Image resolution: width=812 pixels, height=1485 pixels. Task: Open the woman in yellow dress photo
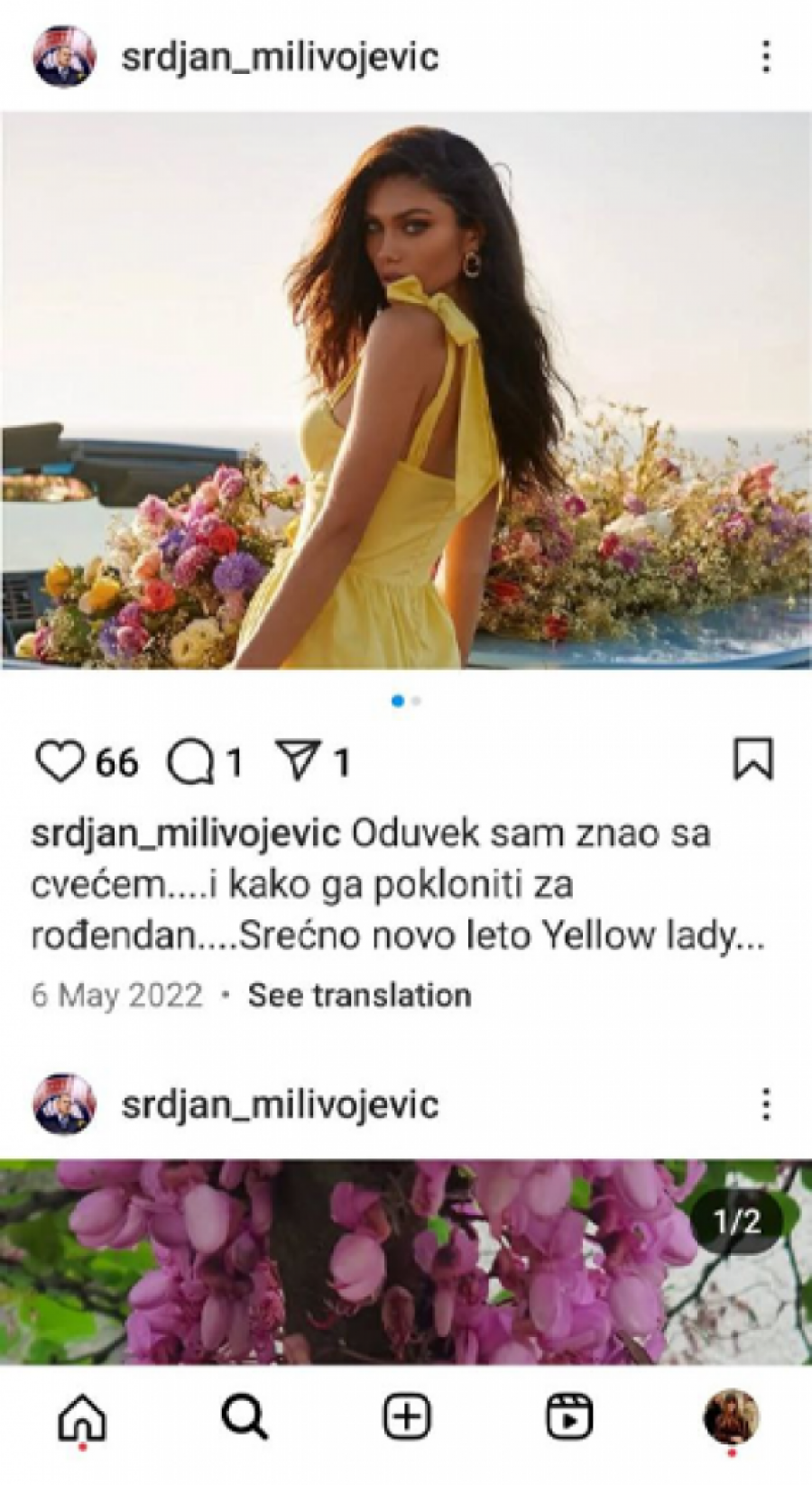tap(406, 390)
